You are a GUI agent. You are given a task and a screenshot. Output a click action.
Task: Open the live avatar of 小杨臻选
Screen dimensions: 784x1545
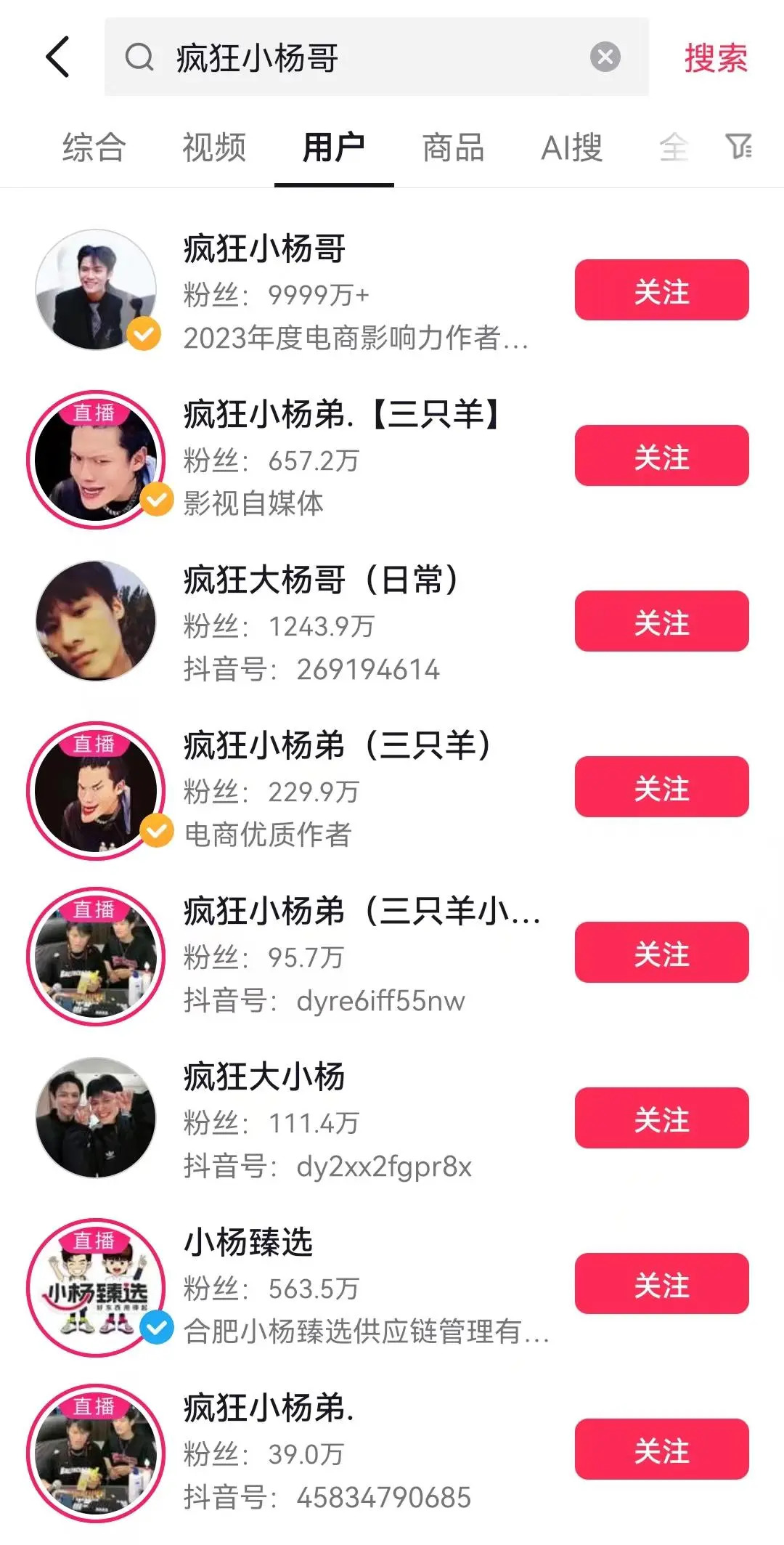tap(96, 1286)
